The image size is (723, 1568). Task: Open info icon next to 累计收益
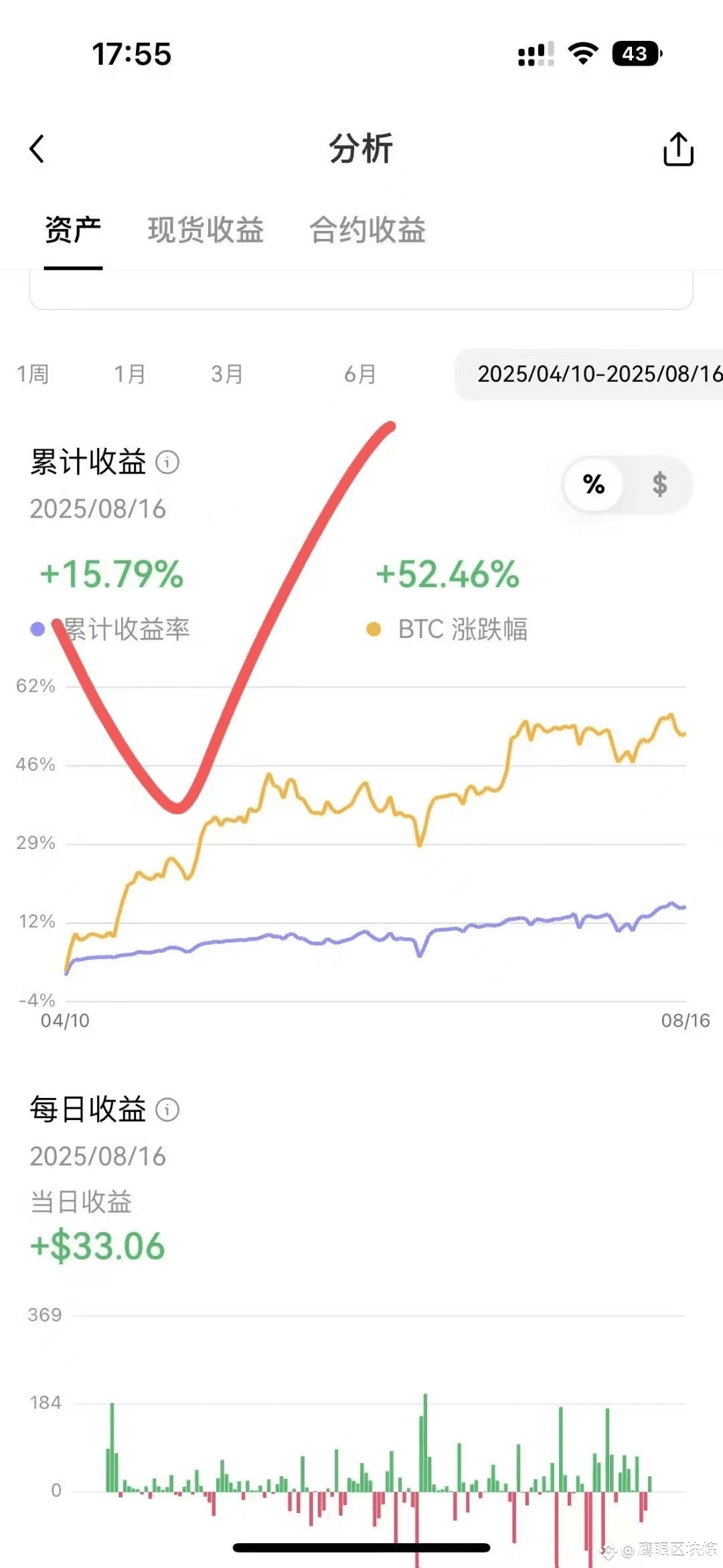point(167,462)
